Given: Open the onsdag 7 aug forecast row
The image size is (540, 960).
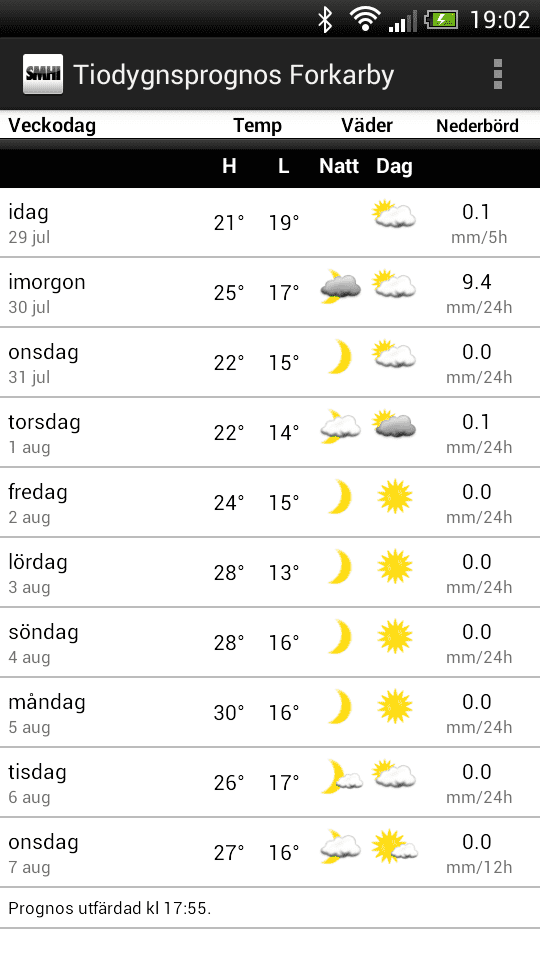Looking at the screenshot, I should [270, 852].
